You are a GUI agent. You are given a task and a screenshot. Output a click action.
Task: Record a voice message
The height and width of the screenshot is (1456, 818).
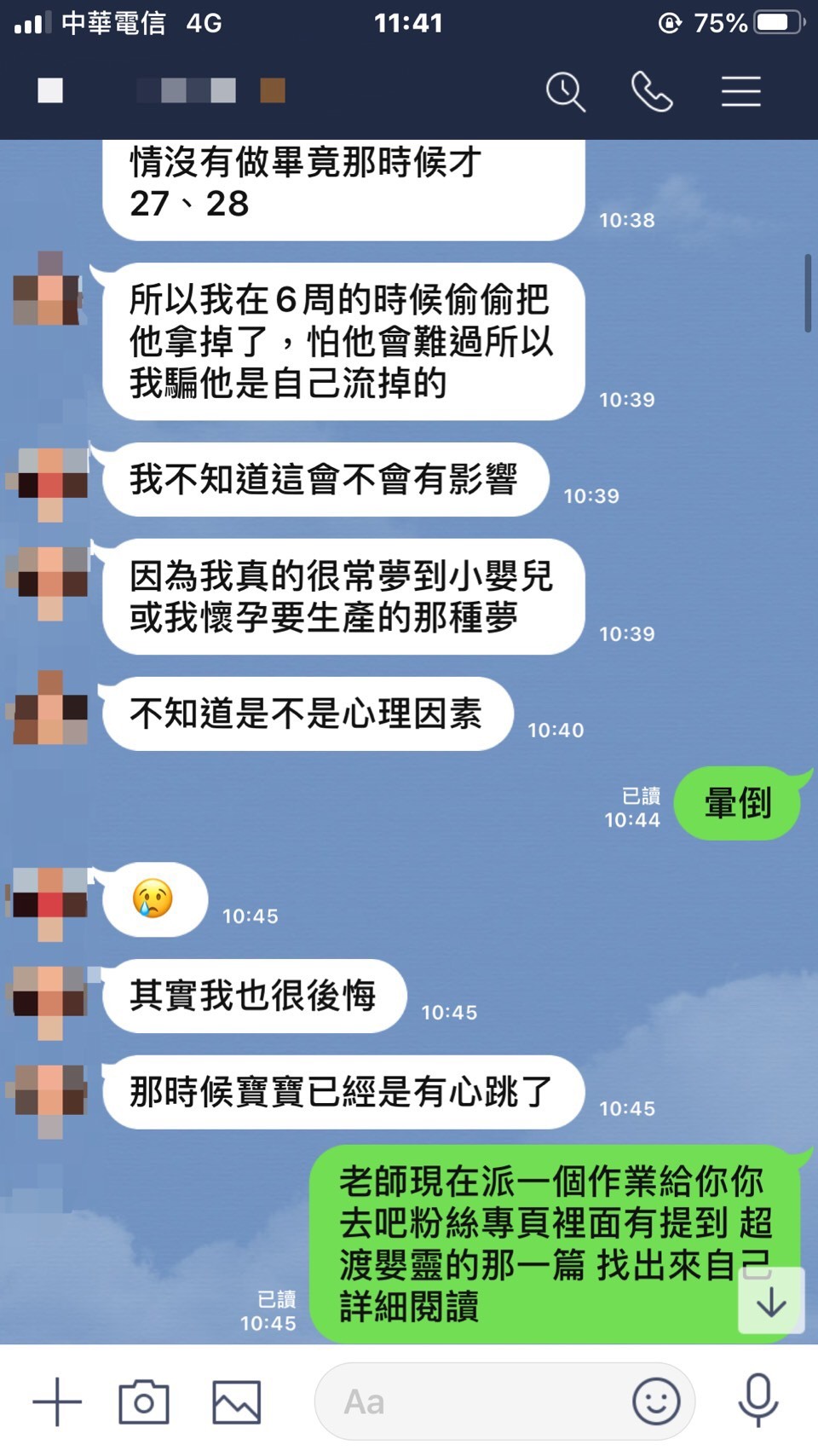pyautogui.click(x=758, y=1401)
